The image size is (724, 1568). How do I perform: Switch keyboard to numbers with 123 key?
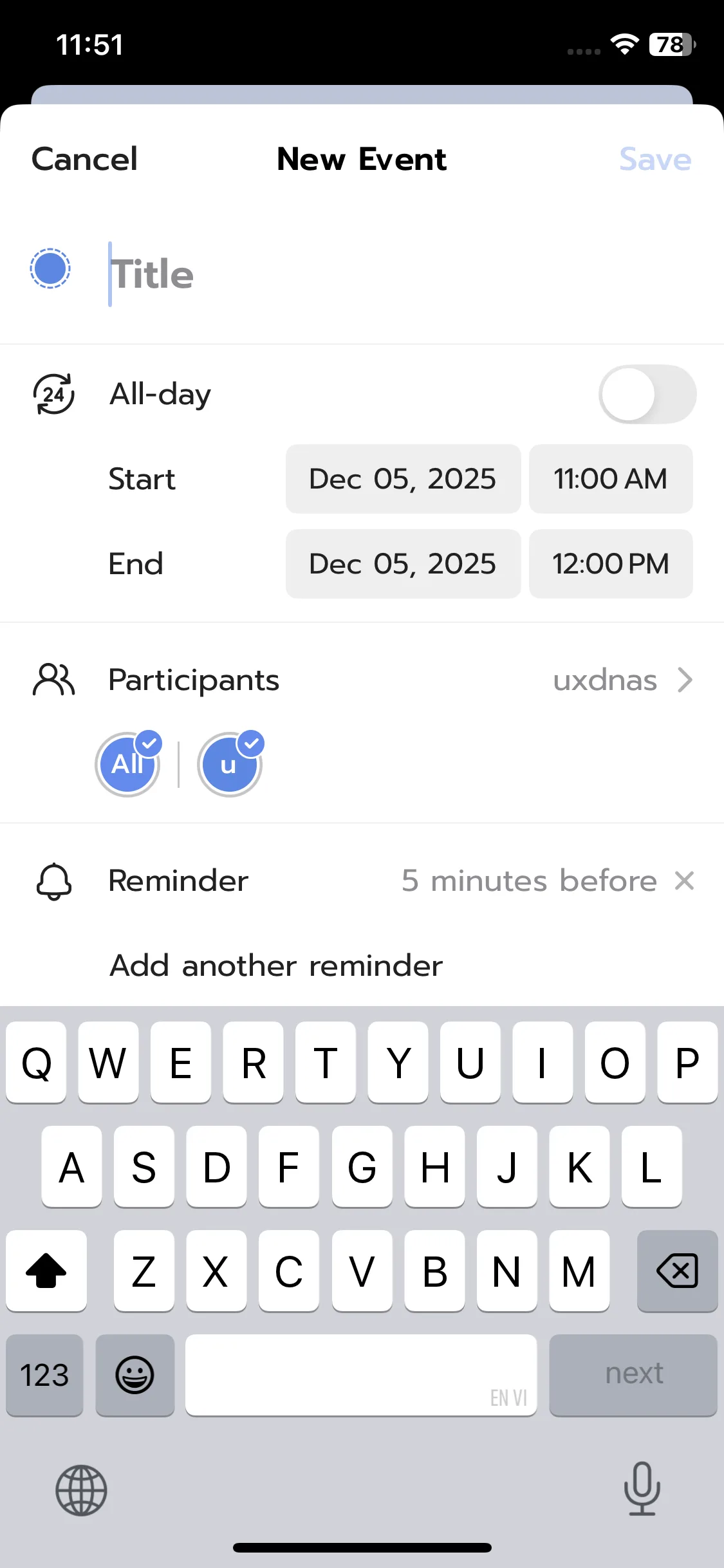44,1375
